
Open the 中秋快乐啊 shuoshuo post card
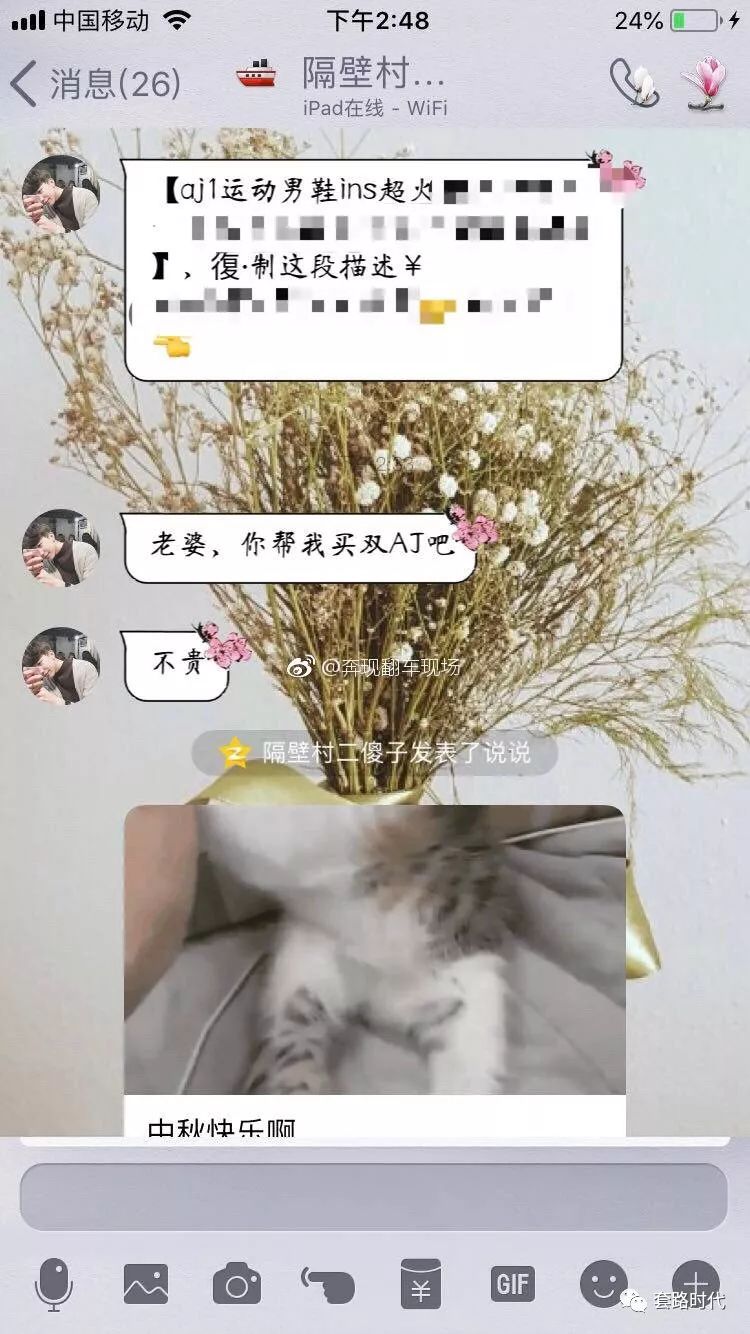tap(375, 970)
